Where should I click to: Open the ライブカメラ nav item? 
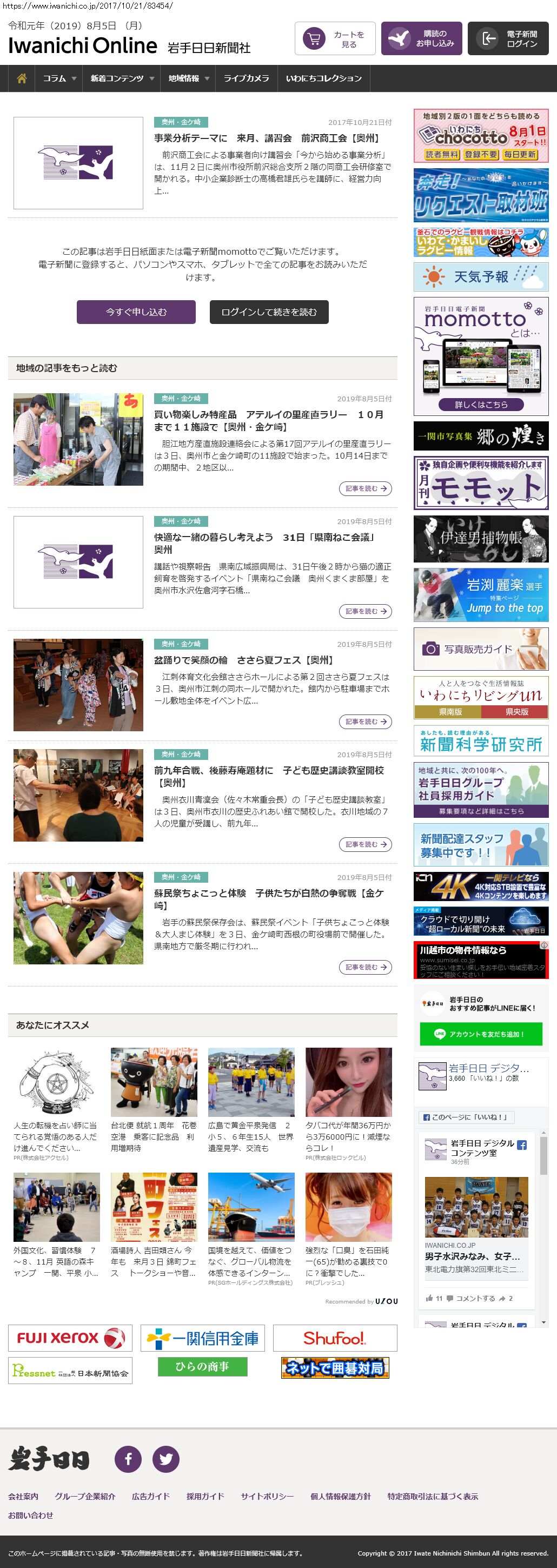[246, 78]
